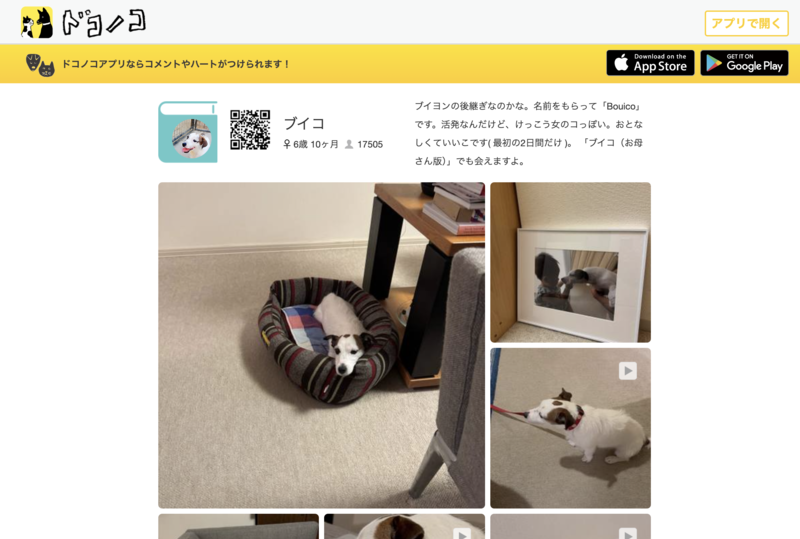Play the video of dog tugging leash
This screenshot has width=800, height=539.
coord(570,428)
